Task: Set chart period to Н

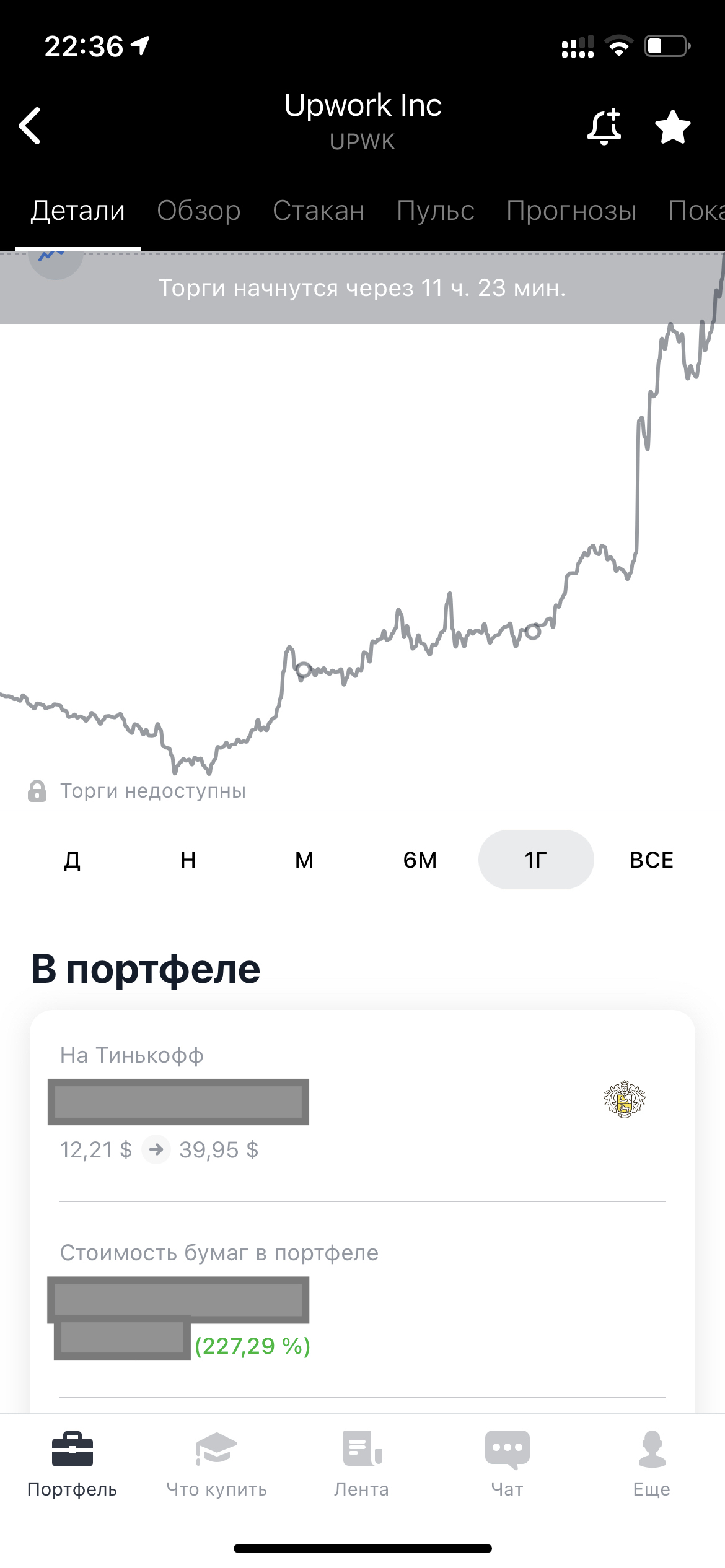Action: (188, 860)
